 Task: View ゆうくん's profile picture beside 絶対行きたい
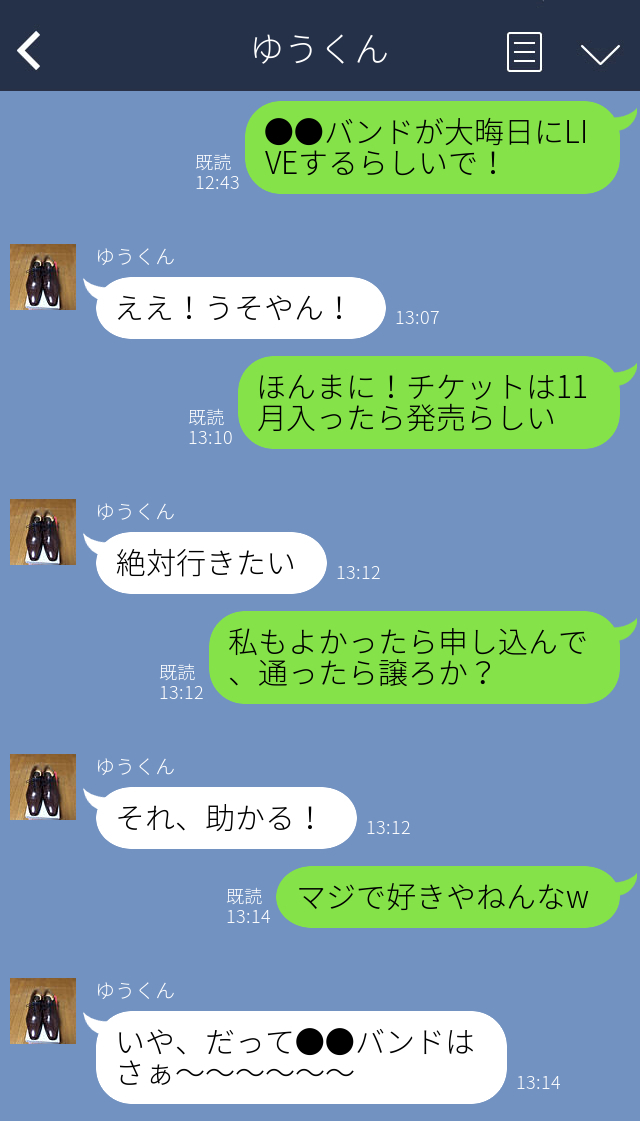click(x=43, y=532)
